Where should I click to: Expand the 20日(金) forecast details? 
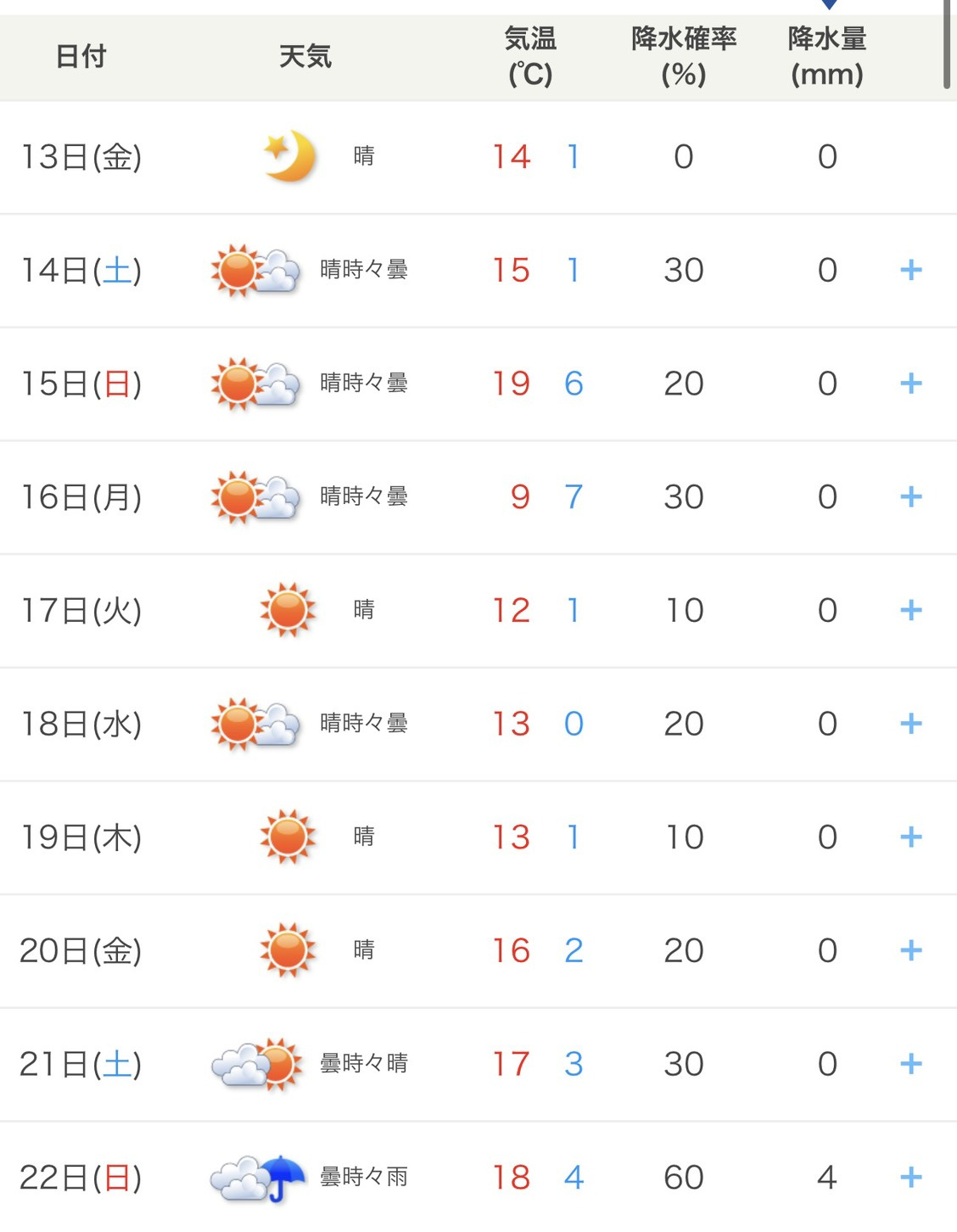coord(910,950)
